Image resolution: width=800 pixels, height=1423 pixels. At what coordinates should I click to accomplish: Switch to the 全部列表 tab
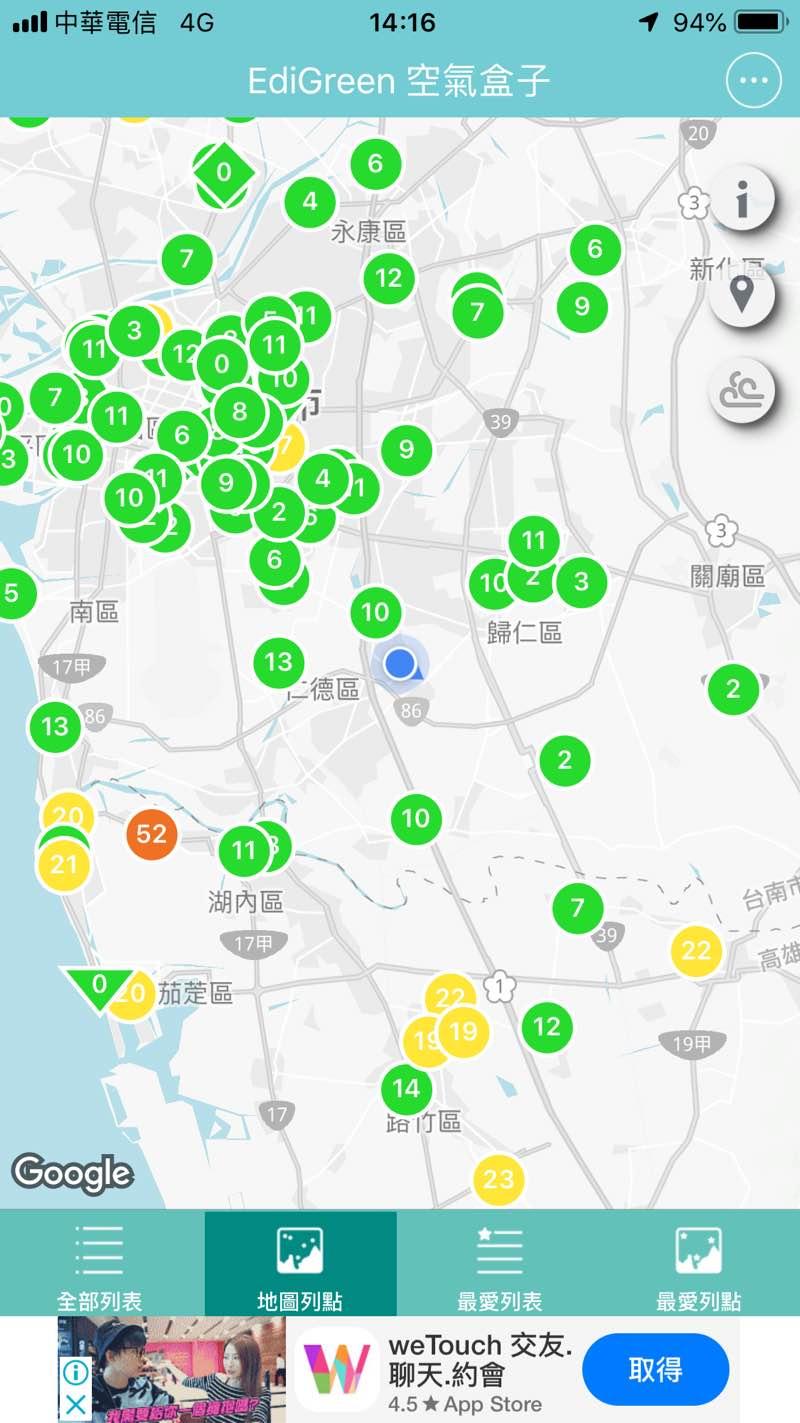click(100, 1264)
